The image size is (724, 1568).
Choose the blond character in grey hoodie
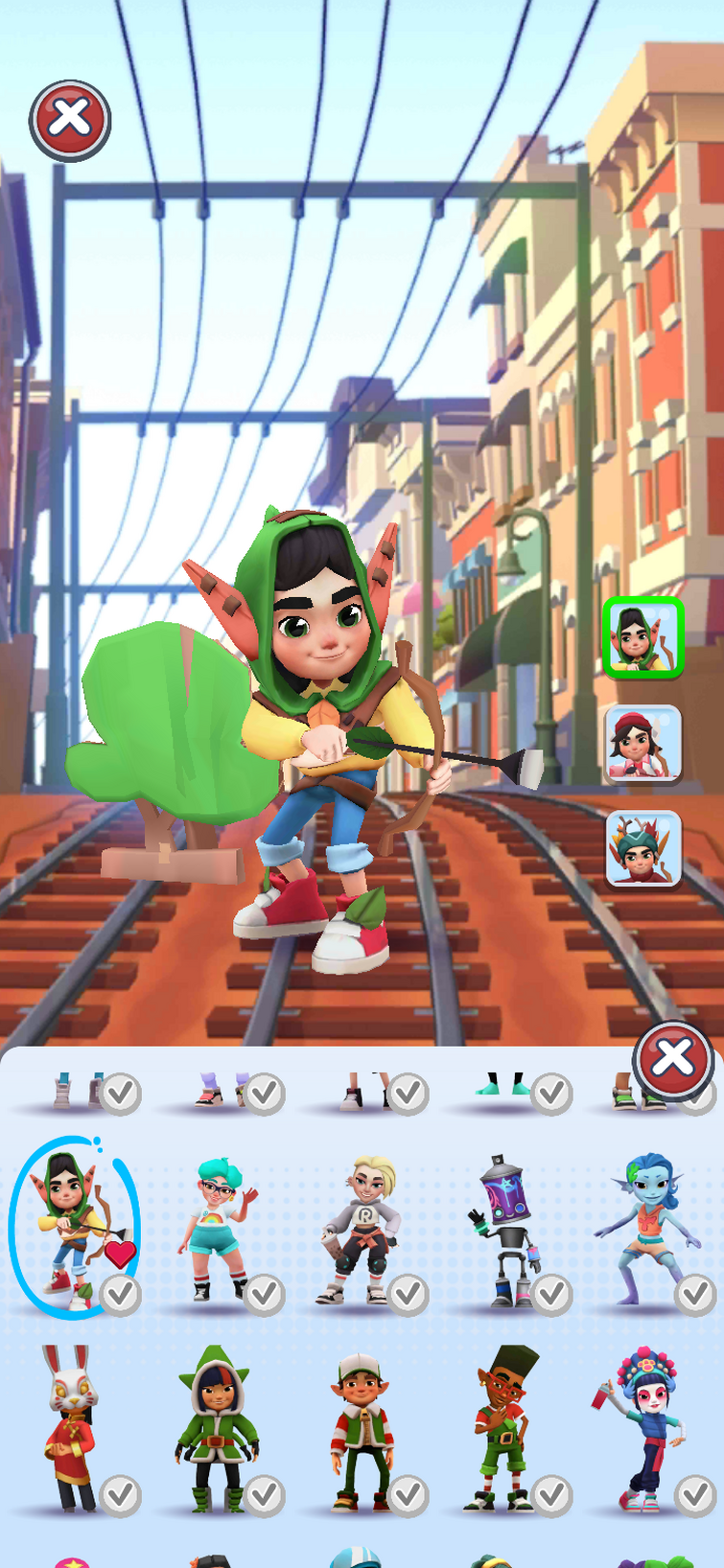[x=361, y=1230]
